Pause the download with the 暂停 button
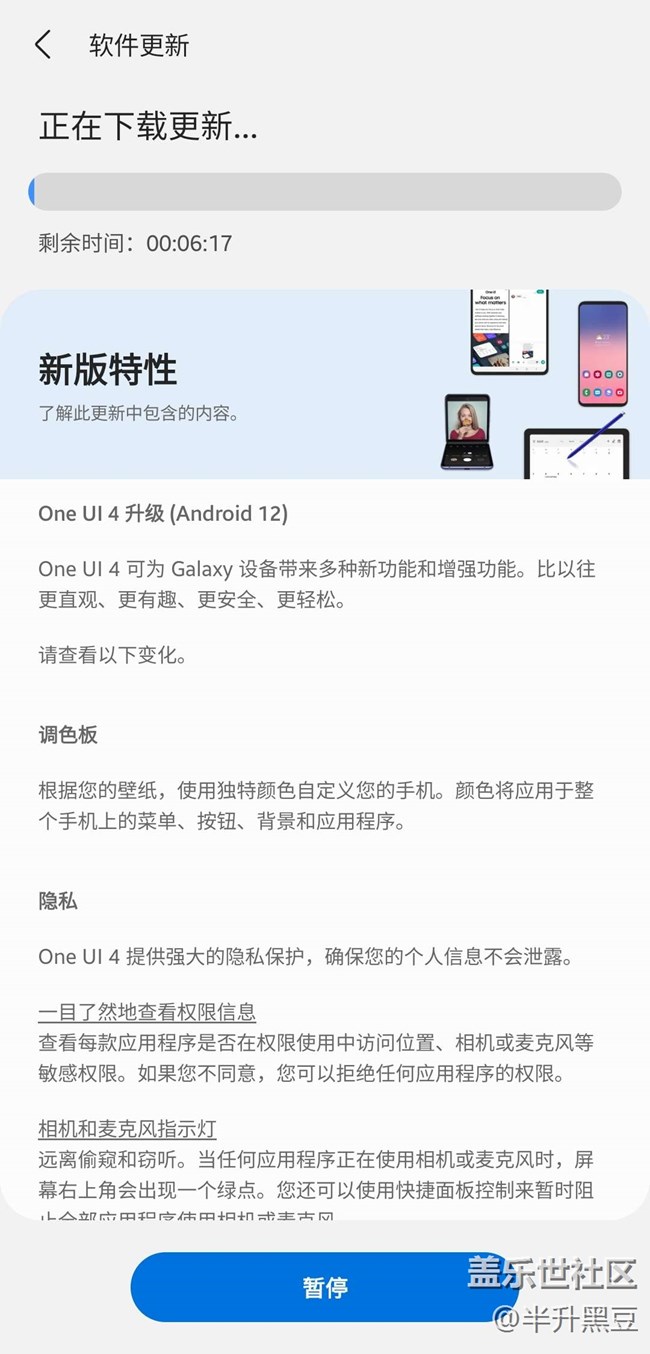This screenshot has width=650, height=1354. pos(325,1287)
